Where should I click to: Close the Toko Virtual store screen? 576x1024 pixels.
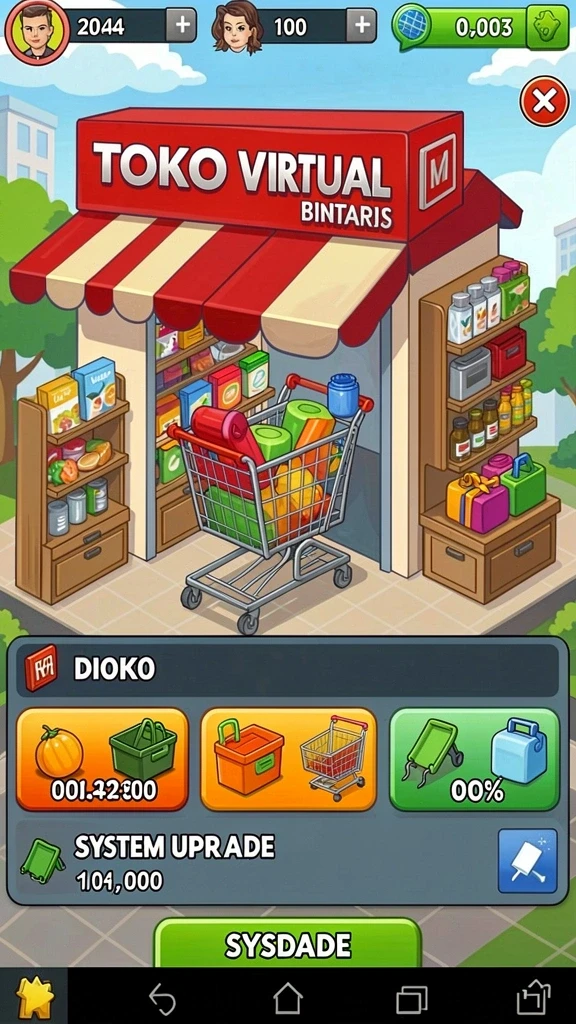coord(545,101)
